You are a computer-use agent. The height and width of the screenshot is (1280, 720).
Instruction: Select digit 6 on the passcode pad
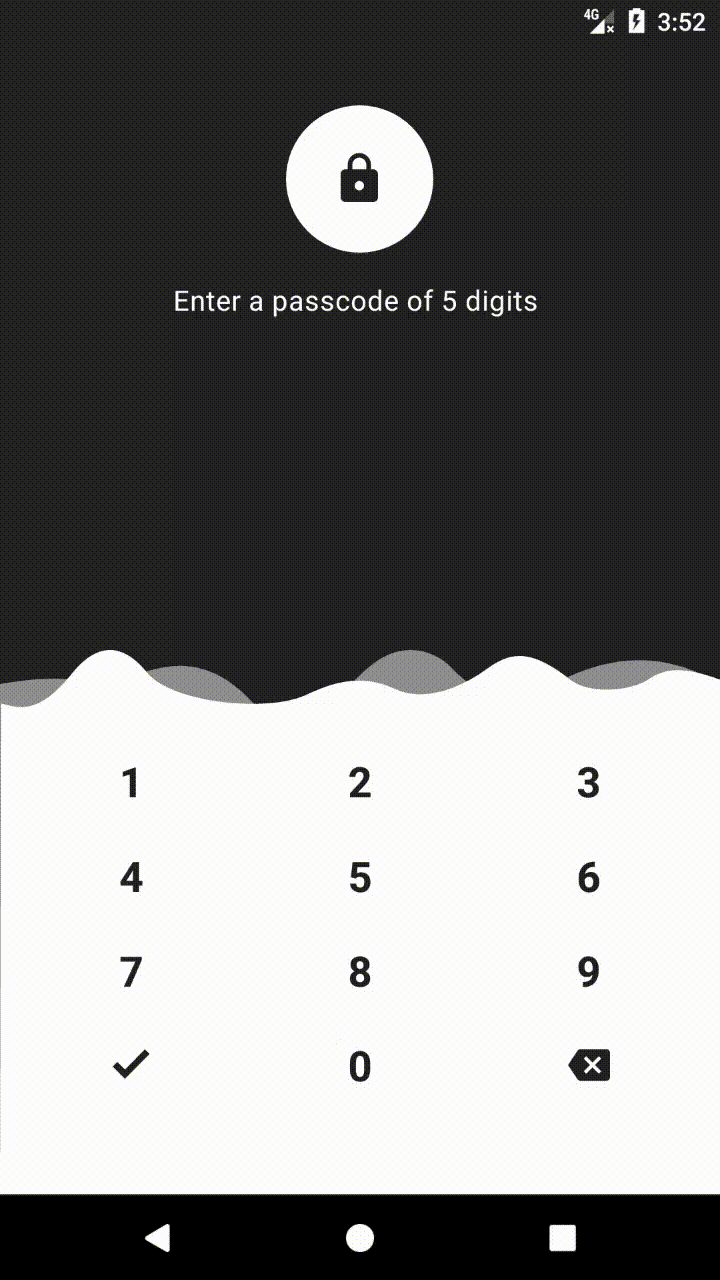coord(589,878)
